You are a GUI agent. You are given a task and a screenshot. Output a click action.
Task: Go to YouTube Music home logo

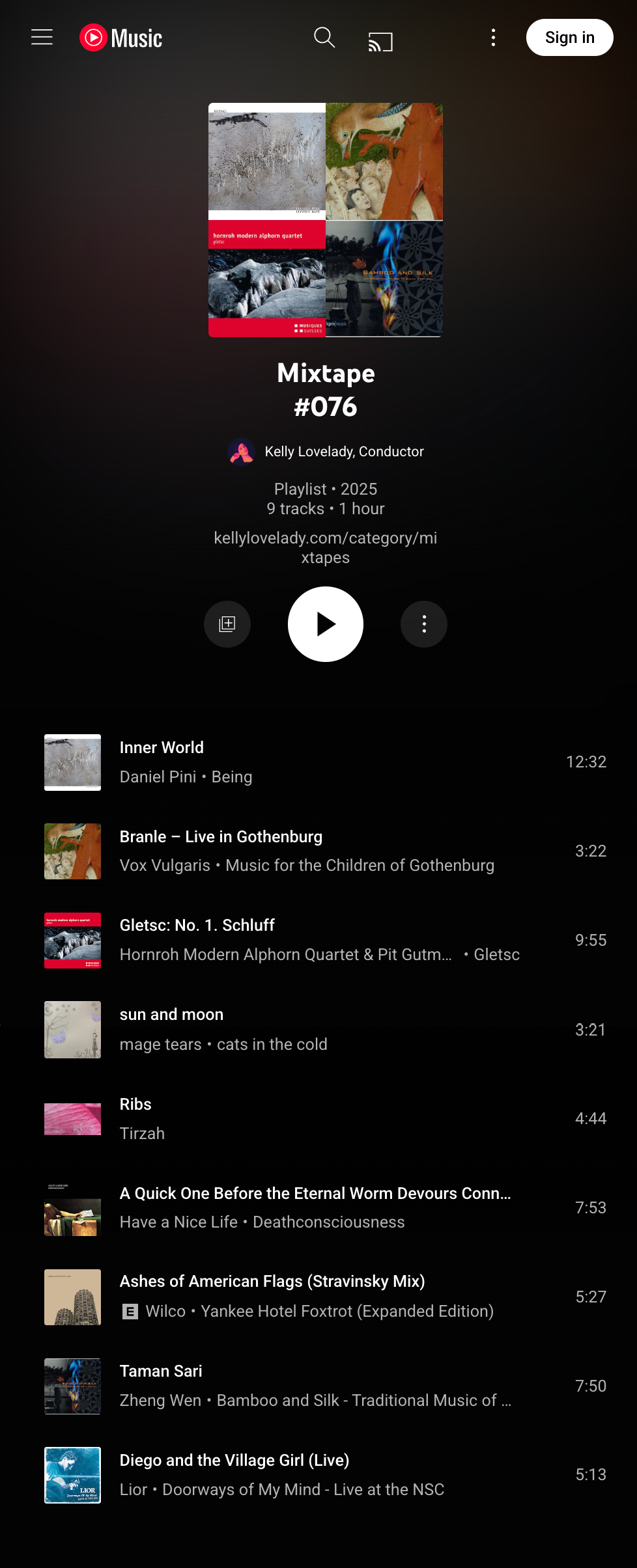click(x=121, y=38)
